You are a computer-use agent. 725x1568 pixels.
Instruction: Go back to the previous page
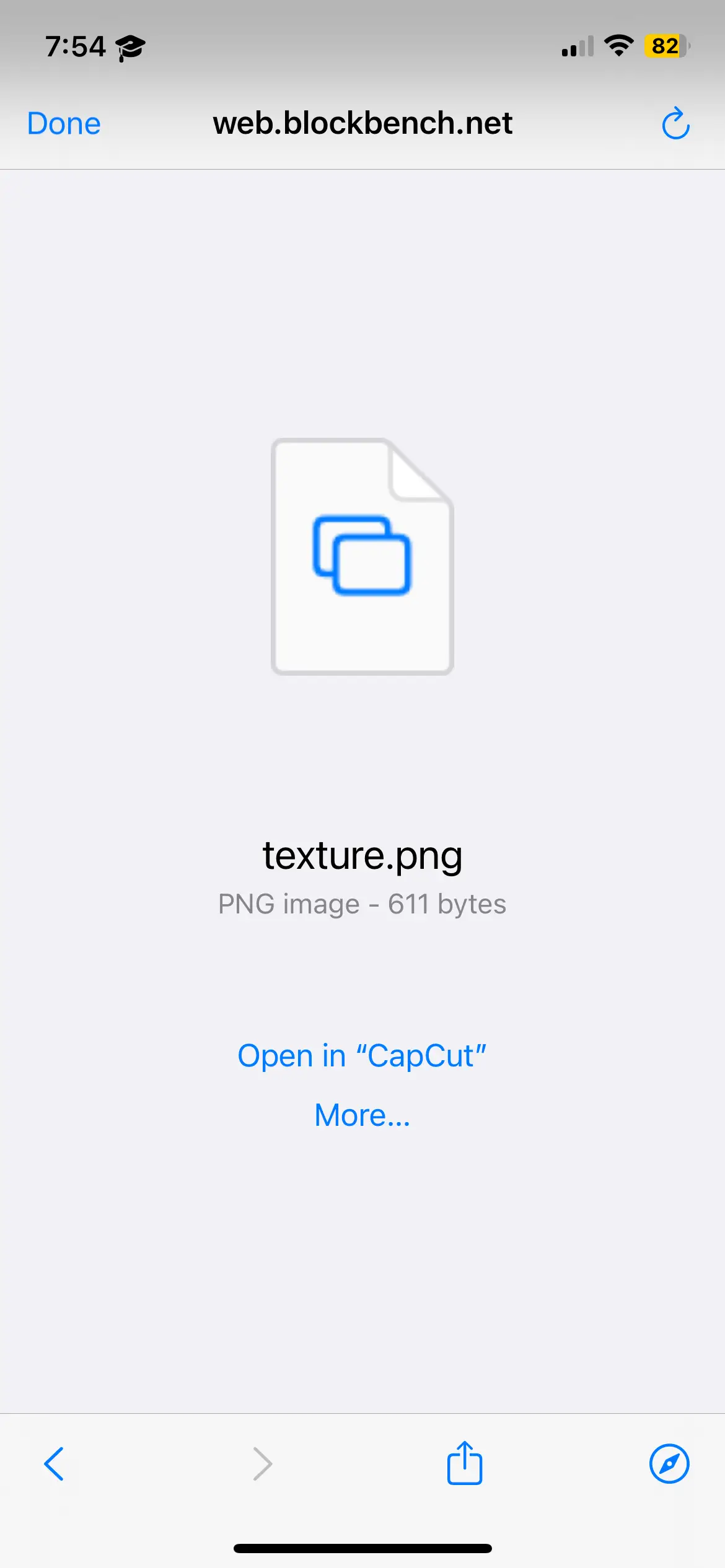(x=54, y=1464)
